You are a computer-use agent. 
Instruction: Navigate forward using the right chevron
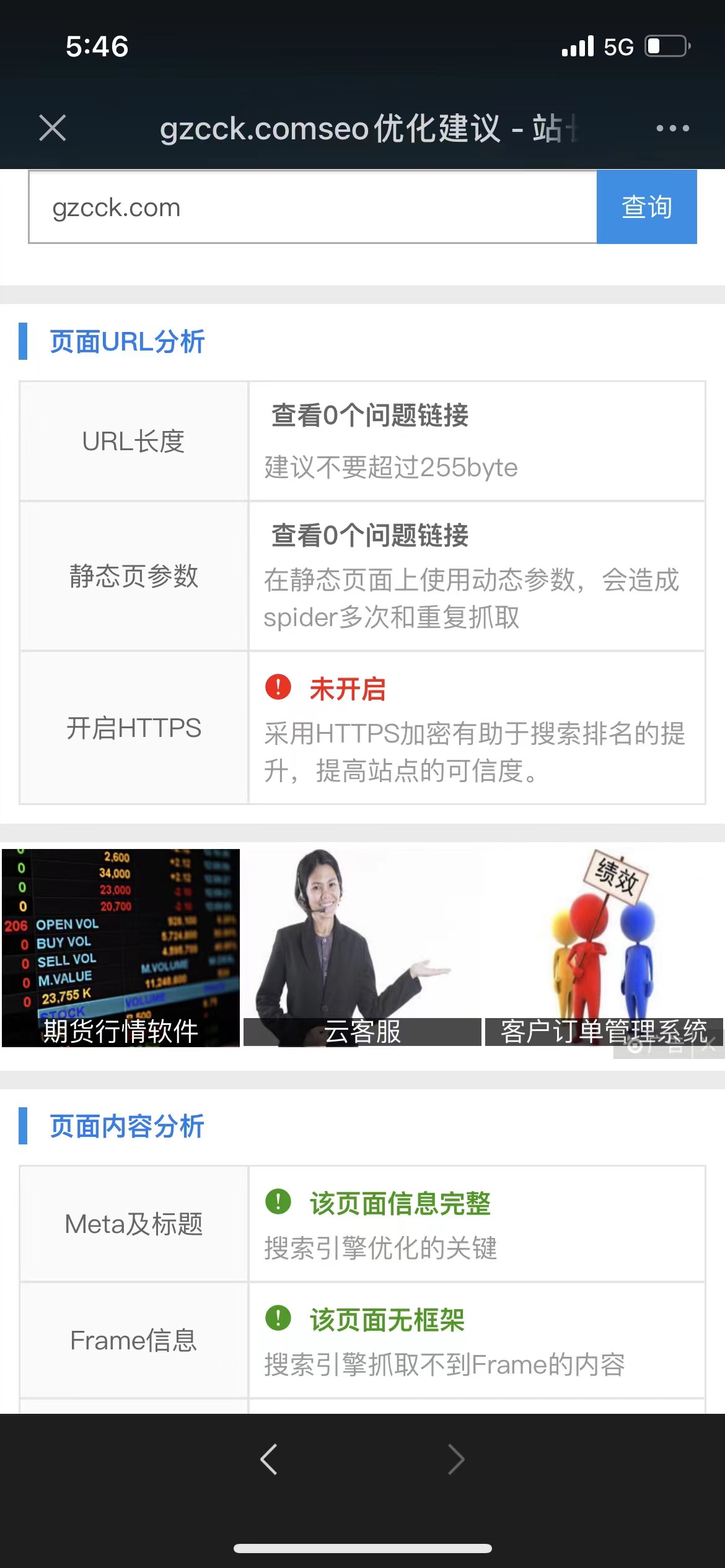coord(456,1460)
